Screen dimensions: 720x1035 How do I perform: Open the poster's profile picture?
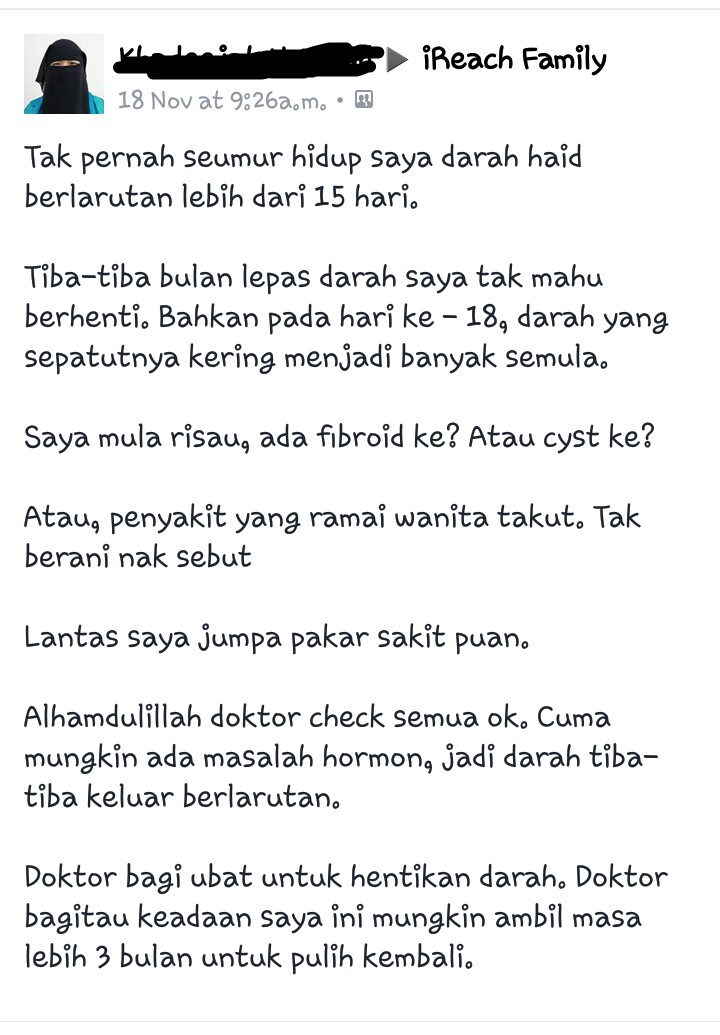(x=64, y=74)
